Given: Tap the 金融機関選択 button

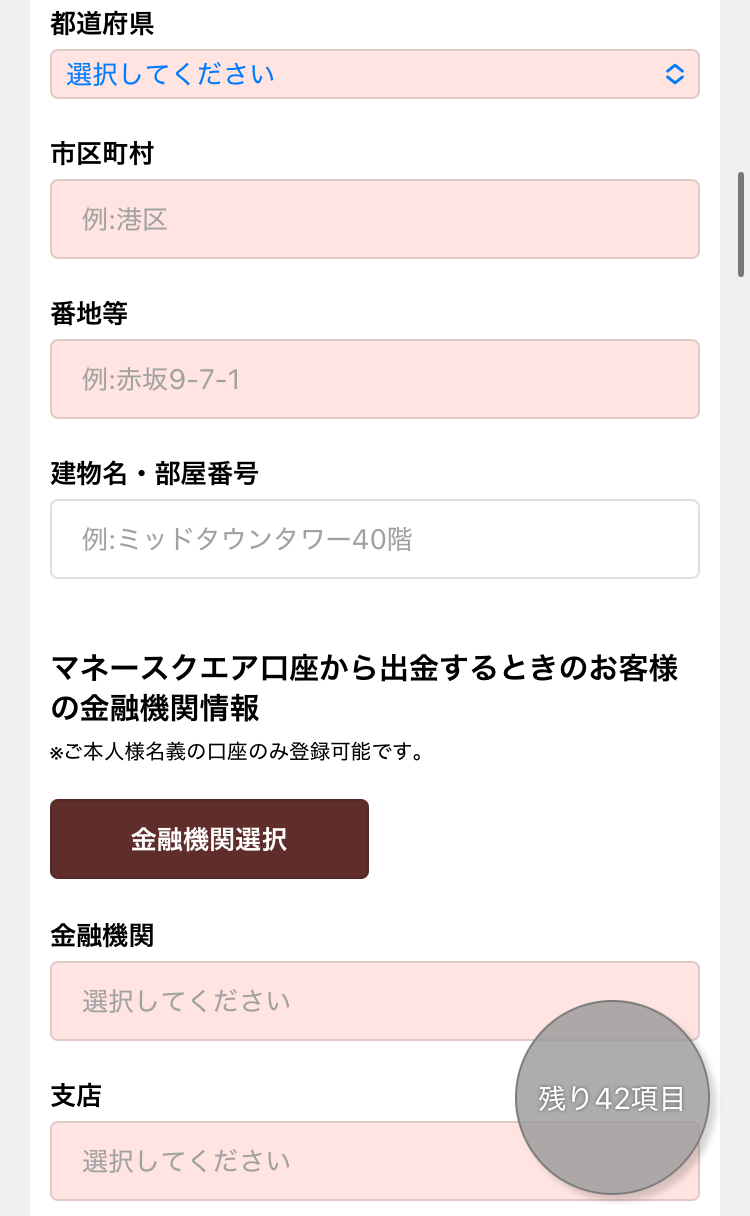Looking at the screenshot, I should pos(209,839).
